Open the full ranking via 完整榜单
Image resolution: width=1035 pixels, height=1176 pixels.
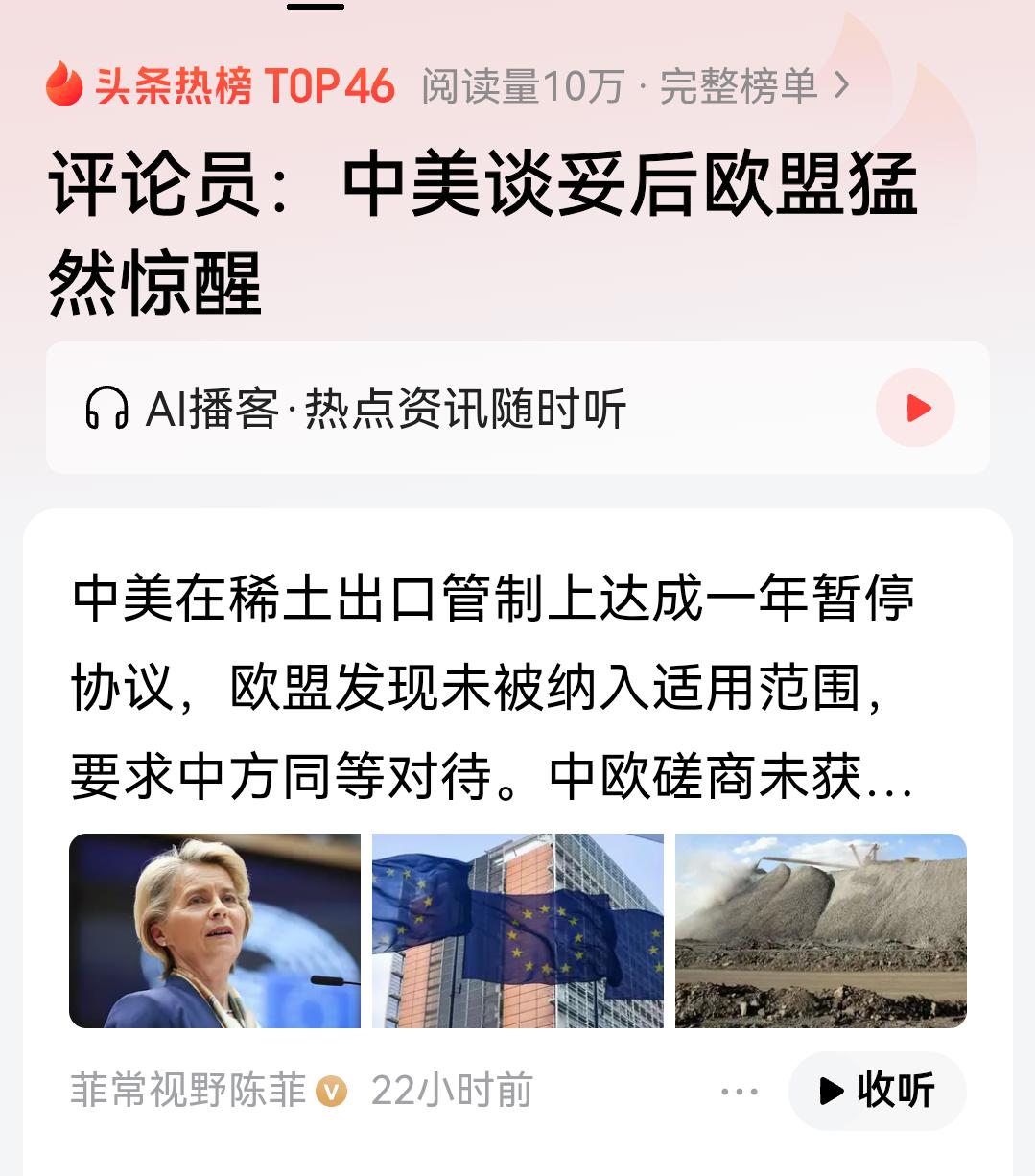[x=739, y=86]
